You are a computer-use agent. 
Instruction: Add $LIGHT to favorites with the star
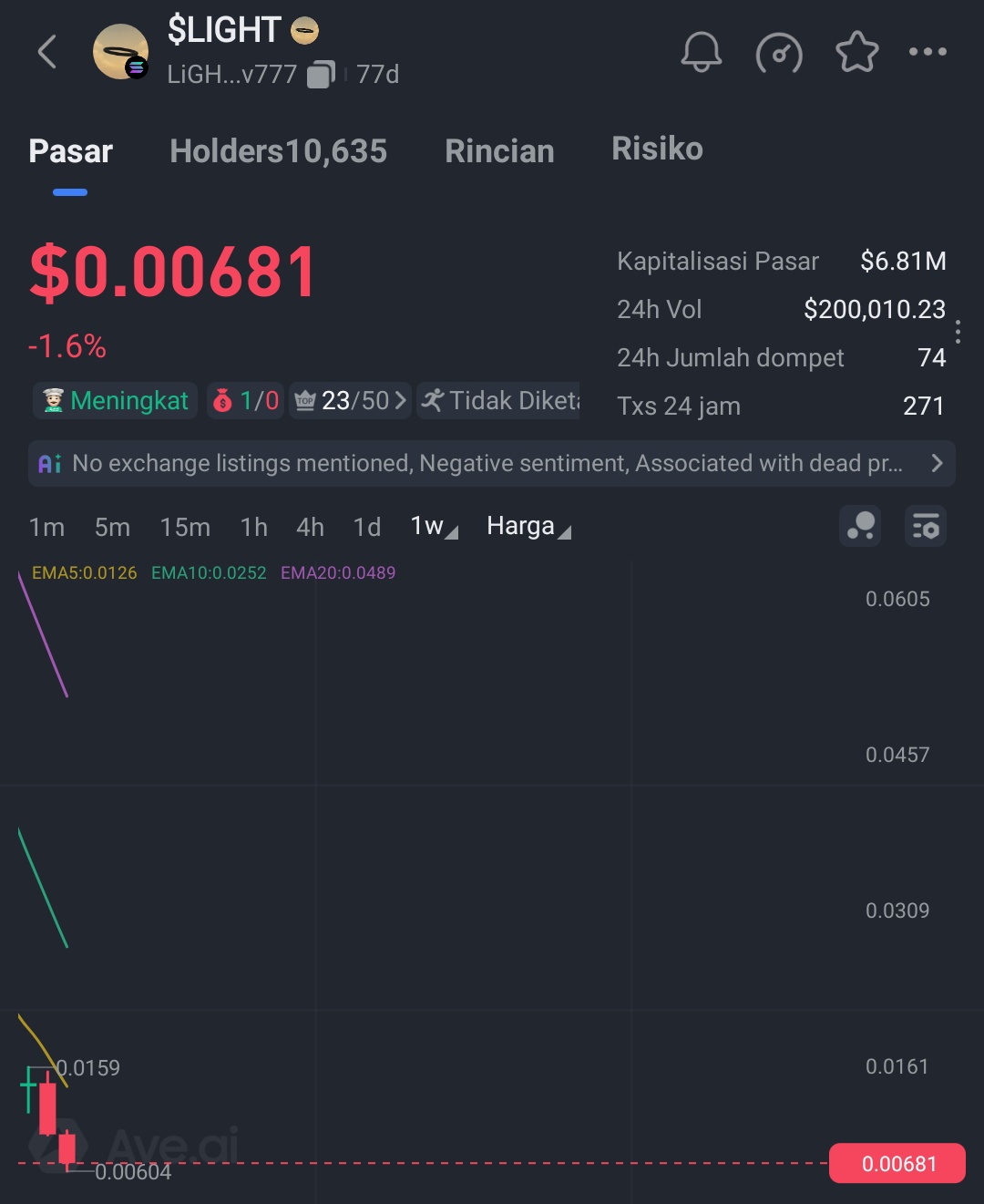coord(856,52)
